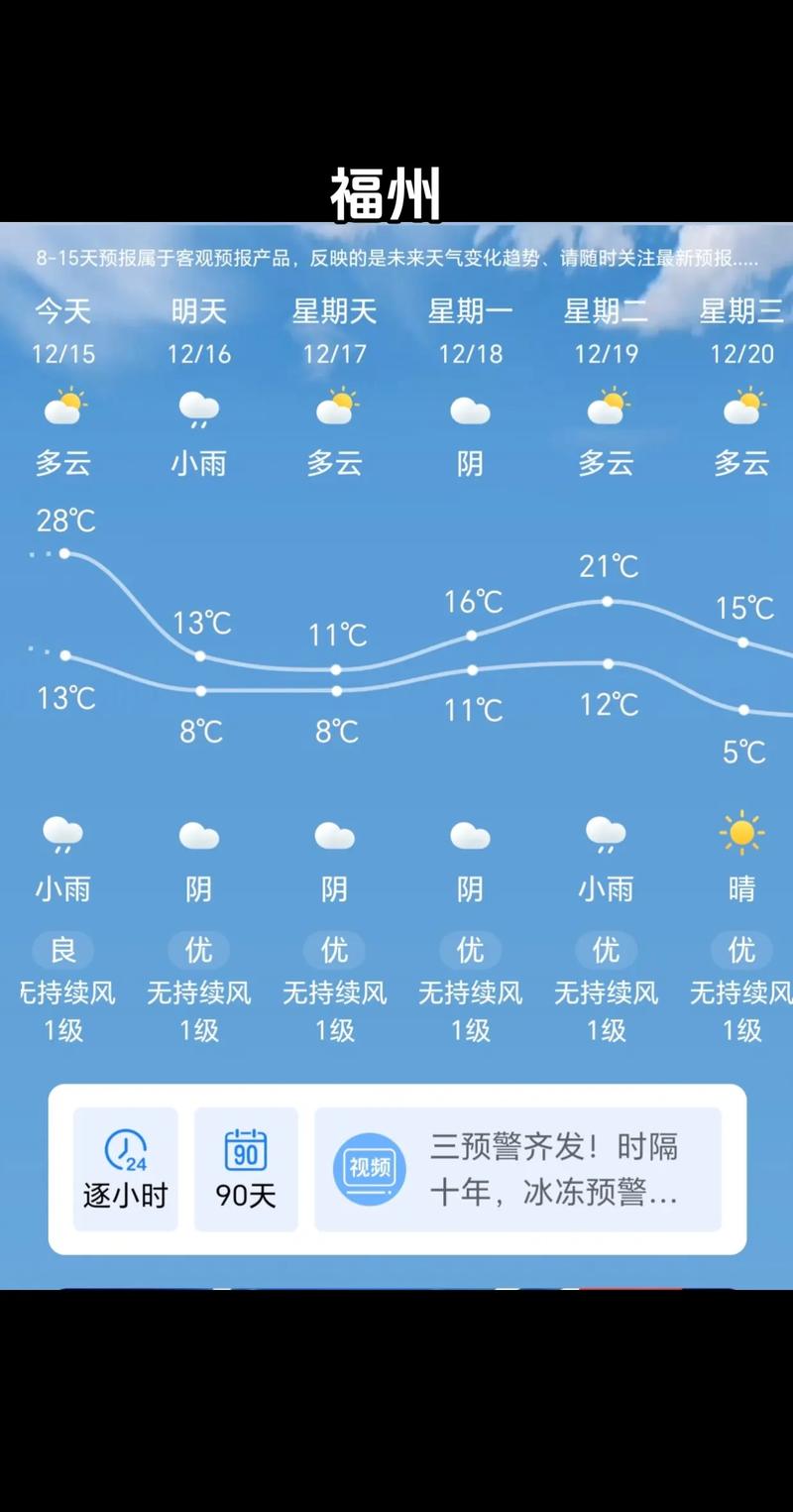Screen dimensions: 793x1512
Task: Tap the blue 视频 video icon
Action: pyautogui.click(x=368, y=1169)
